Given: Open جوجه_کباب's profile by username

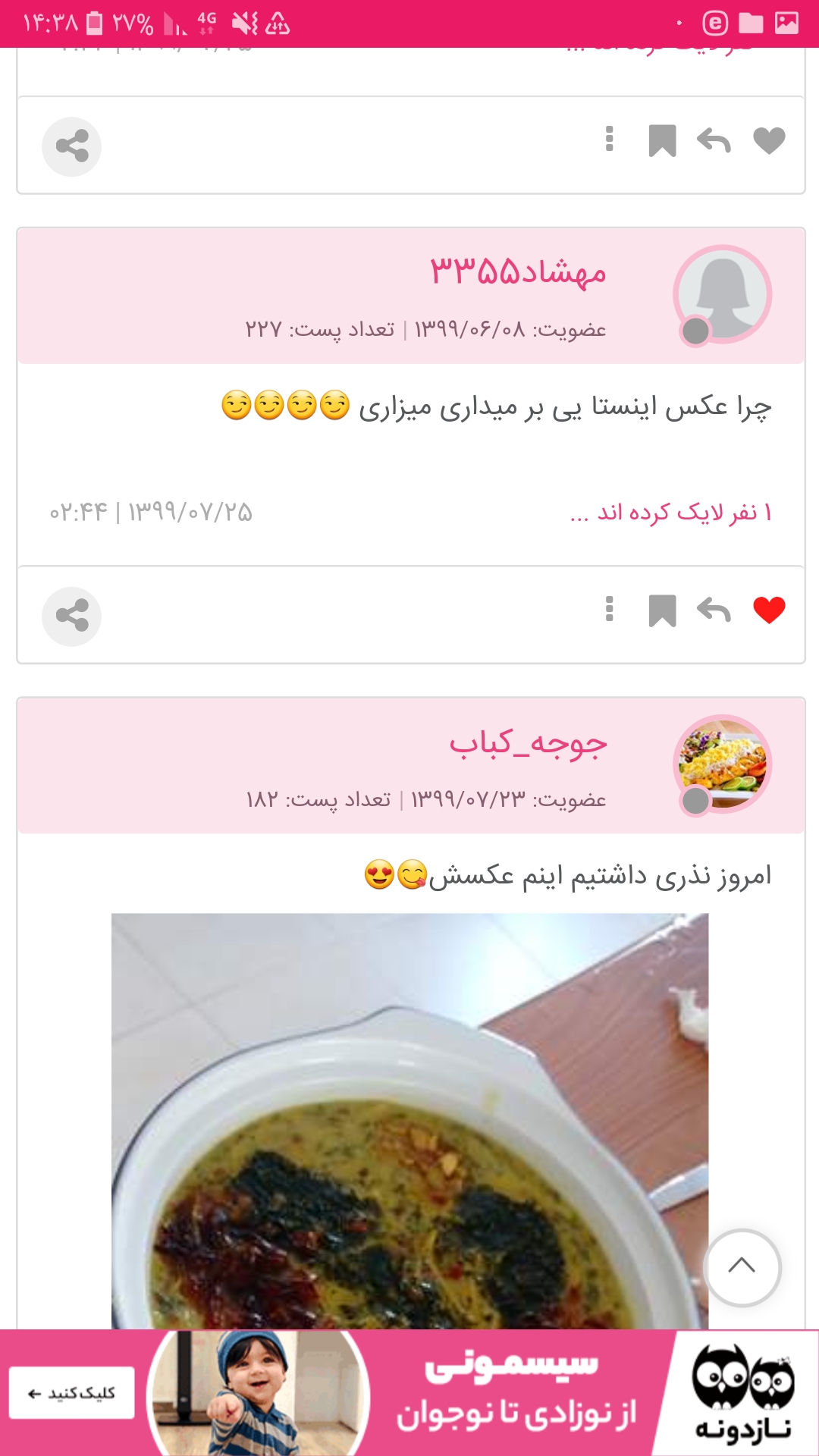Looking at the screenshot, I should click(528, 743).
